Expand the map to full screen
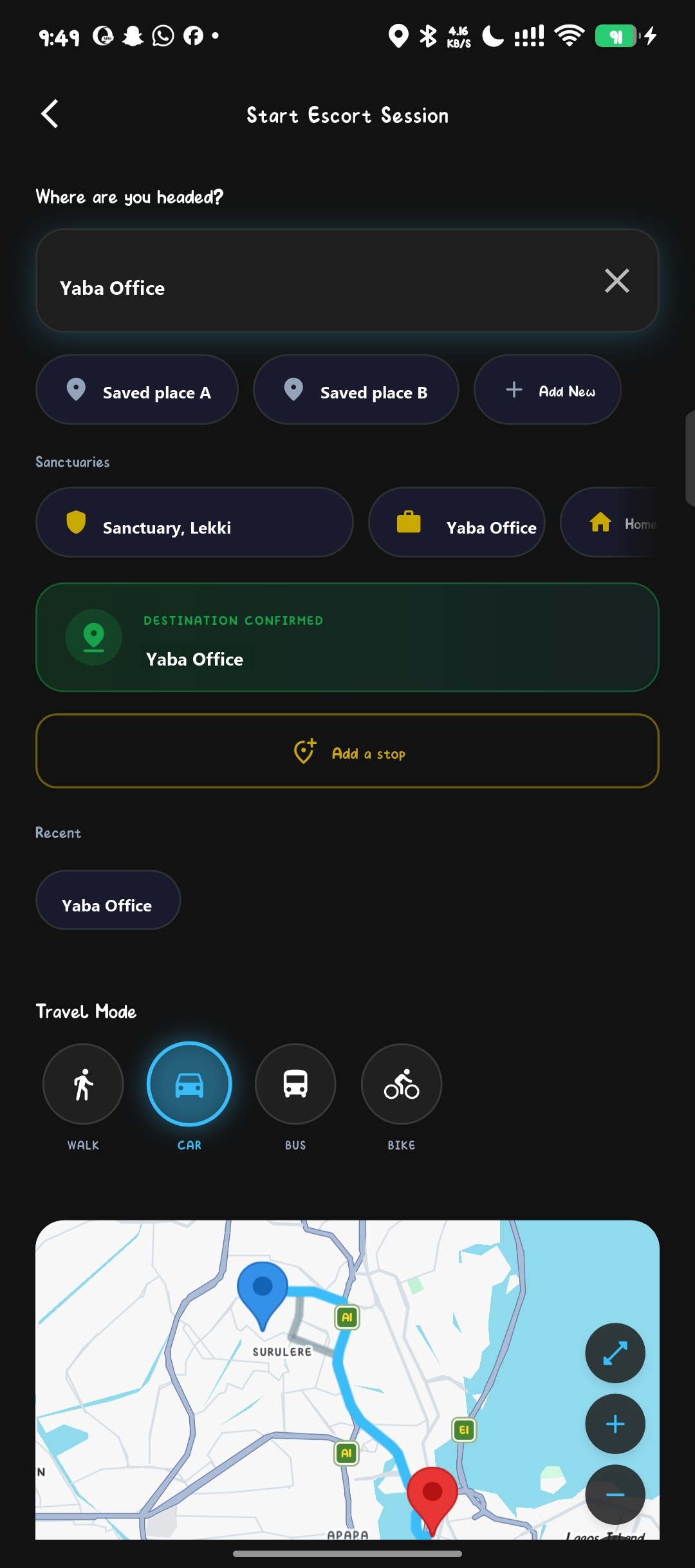 (x=615, y=1353)
